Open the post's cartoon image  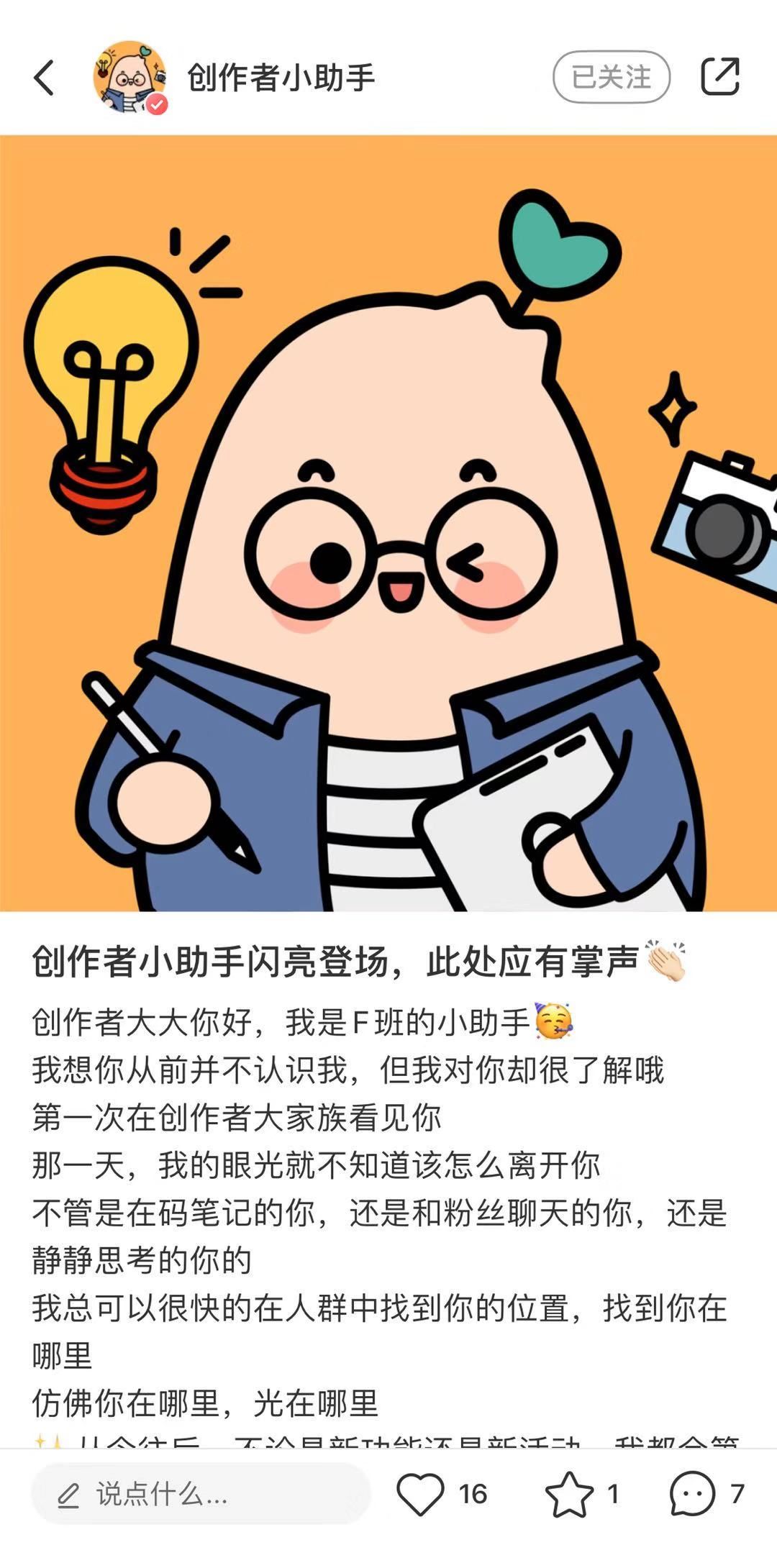coord(388,523)
